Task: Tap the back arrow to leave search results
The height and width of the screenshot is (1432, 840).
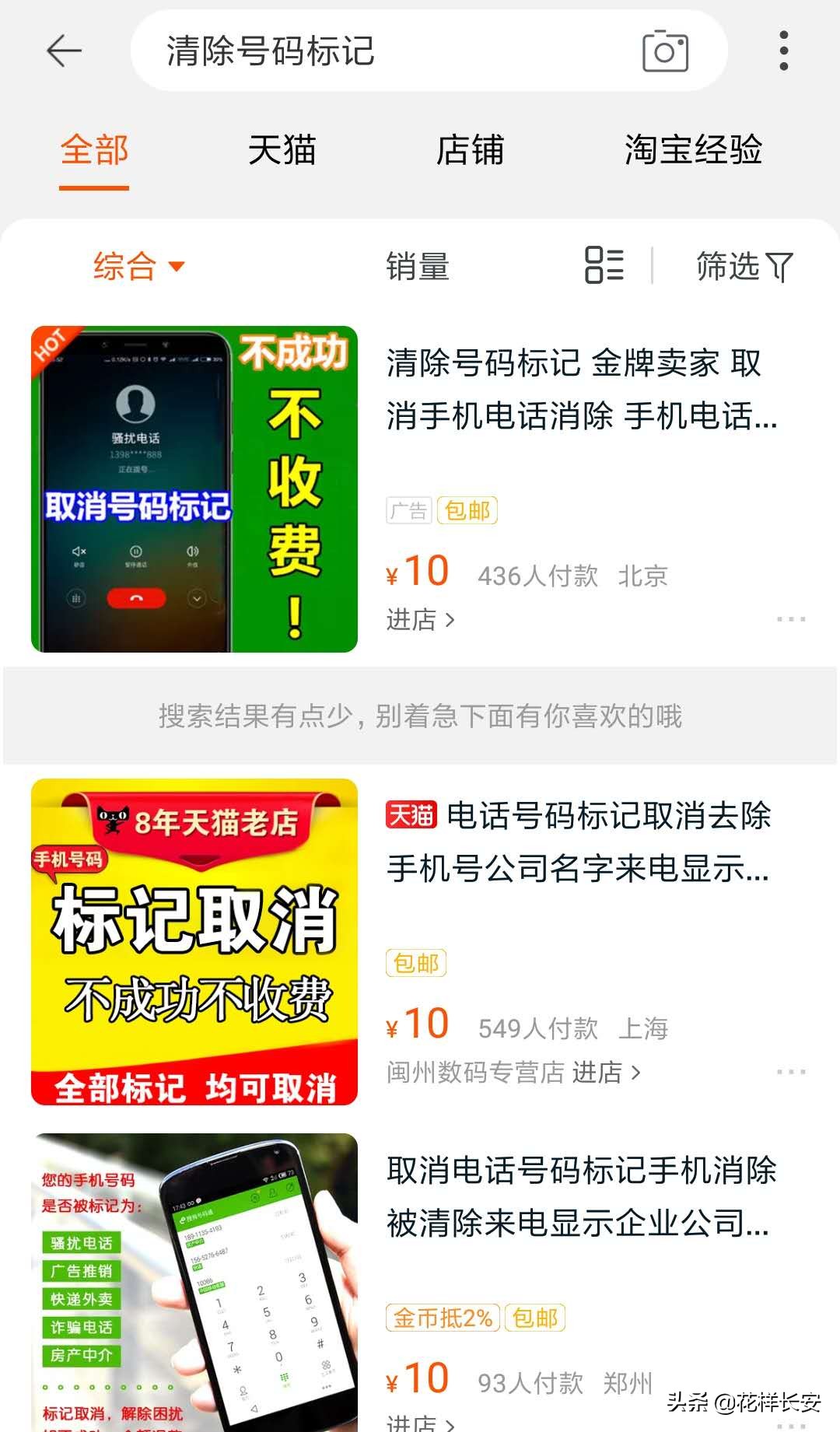Action: (x=62, y=51)
